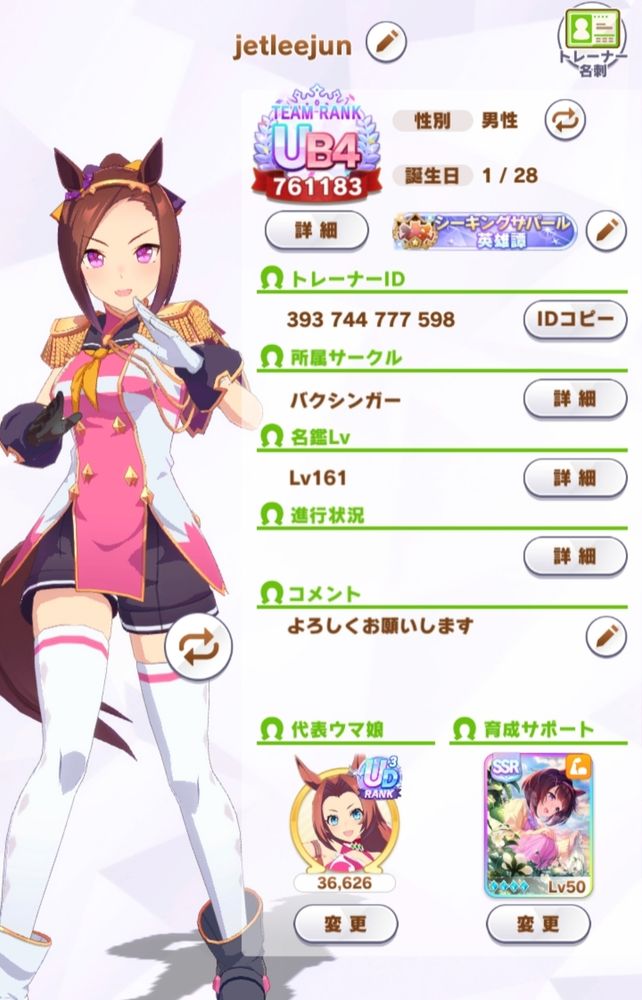This screenshot has width=642, height=1000.
Task: Open the SSR support card Lv50
Action: [538, 823]
